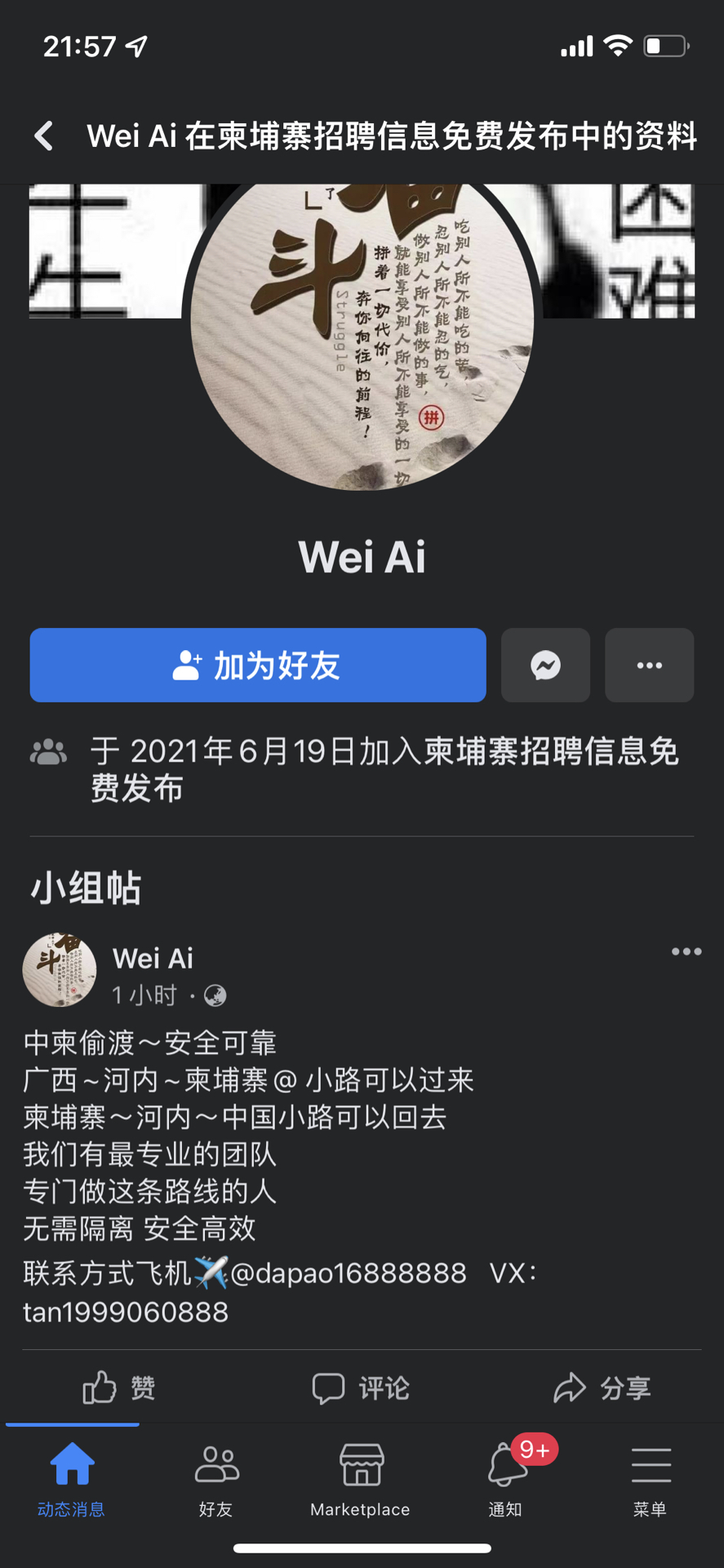The image size is (724, 1568).
Task: Switch to the 动态消息 home tab
Action: click(72, 1480)
